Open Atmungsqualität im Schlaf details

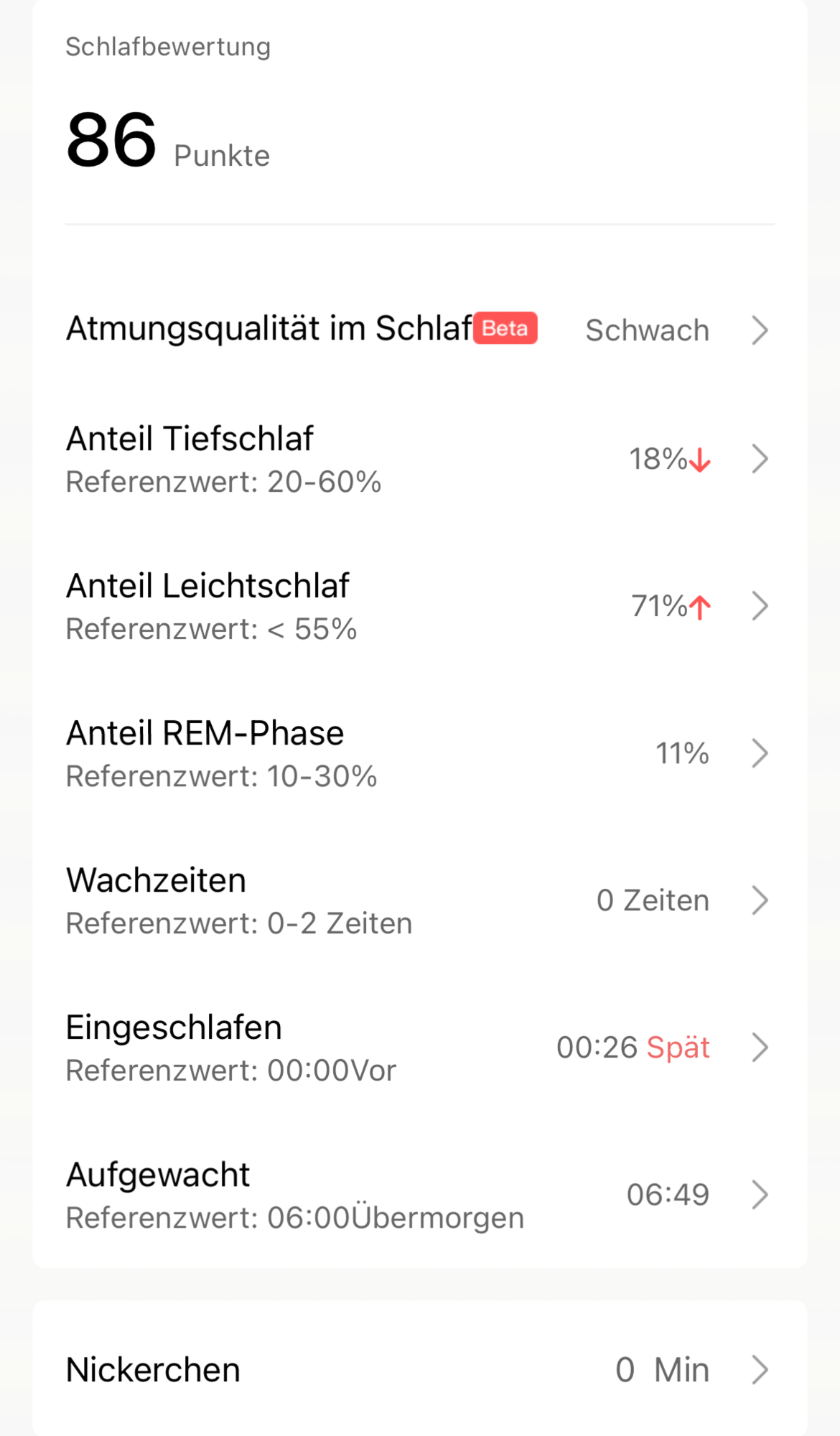coord(419,330)
